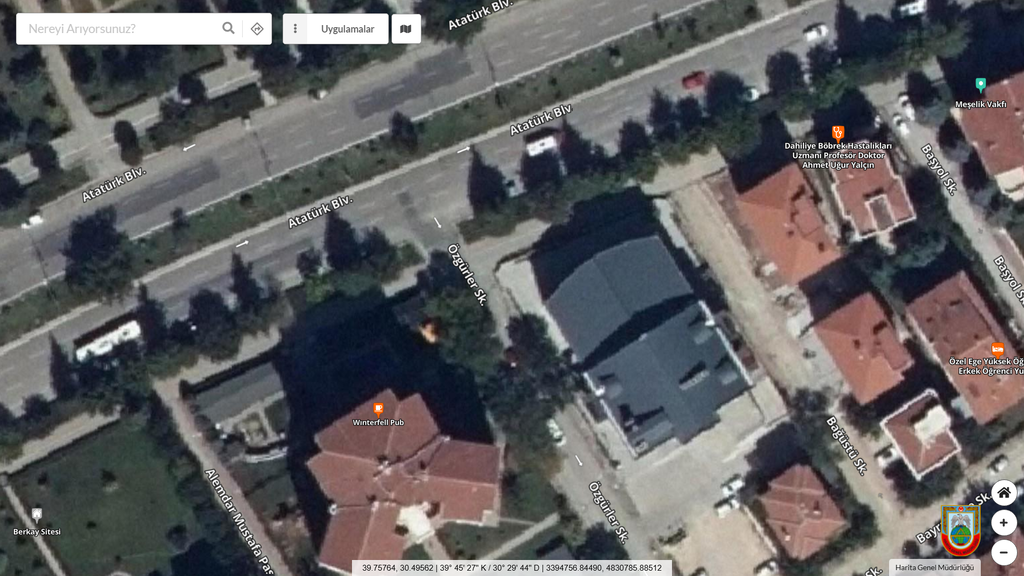Screen dimensions: 1024x576
Task: Open directions with the diamond arrow icon
Action: (x=257, y=29)
